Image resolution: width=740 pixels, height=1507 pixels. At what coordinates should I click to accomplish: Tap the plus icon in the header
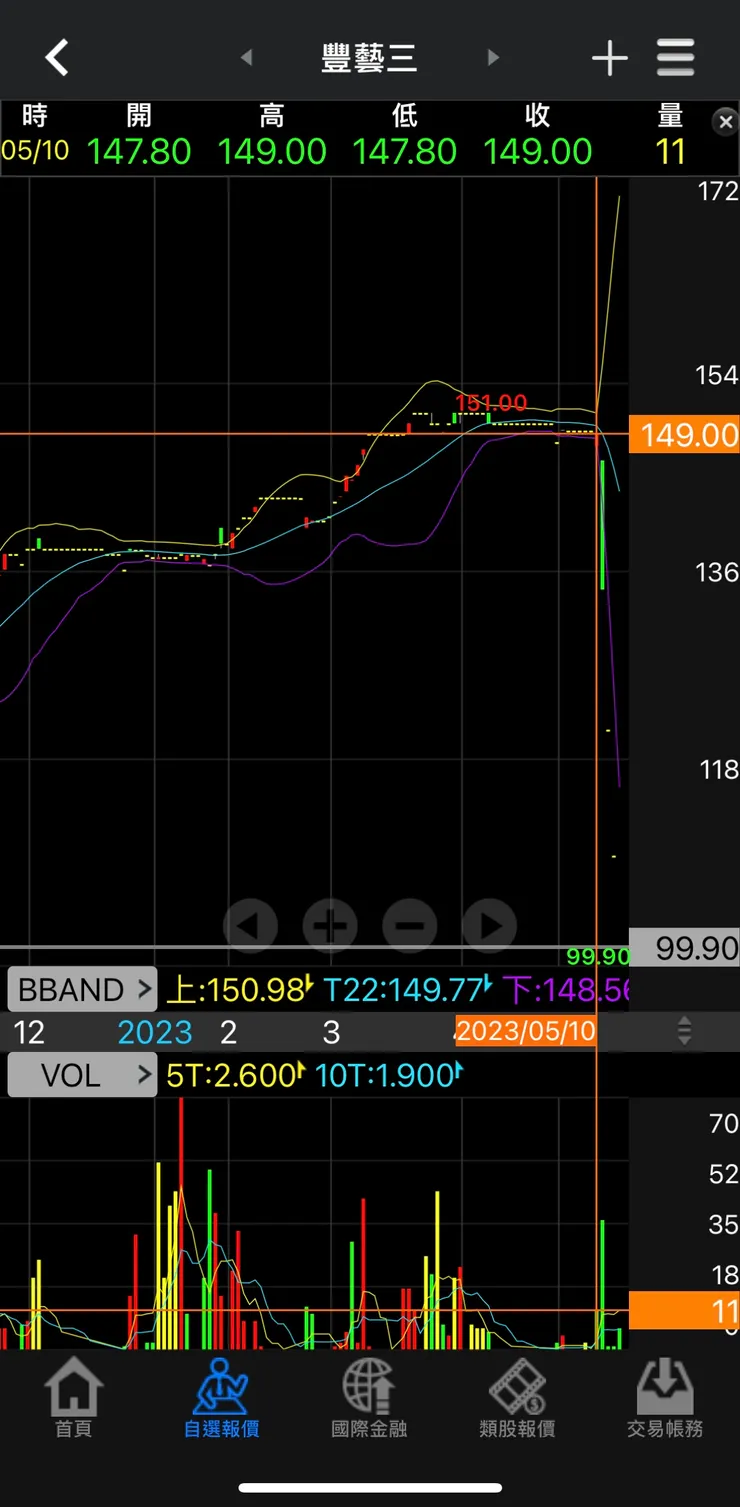pyautogui.click(x=609, y=58)
